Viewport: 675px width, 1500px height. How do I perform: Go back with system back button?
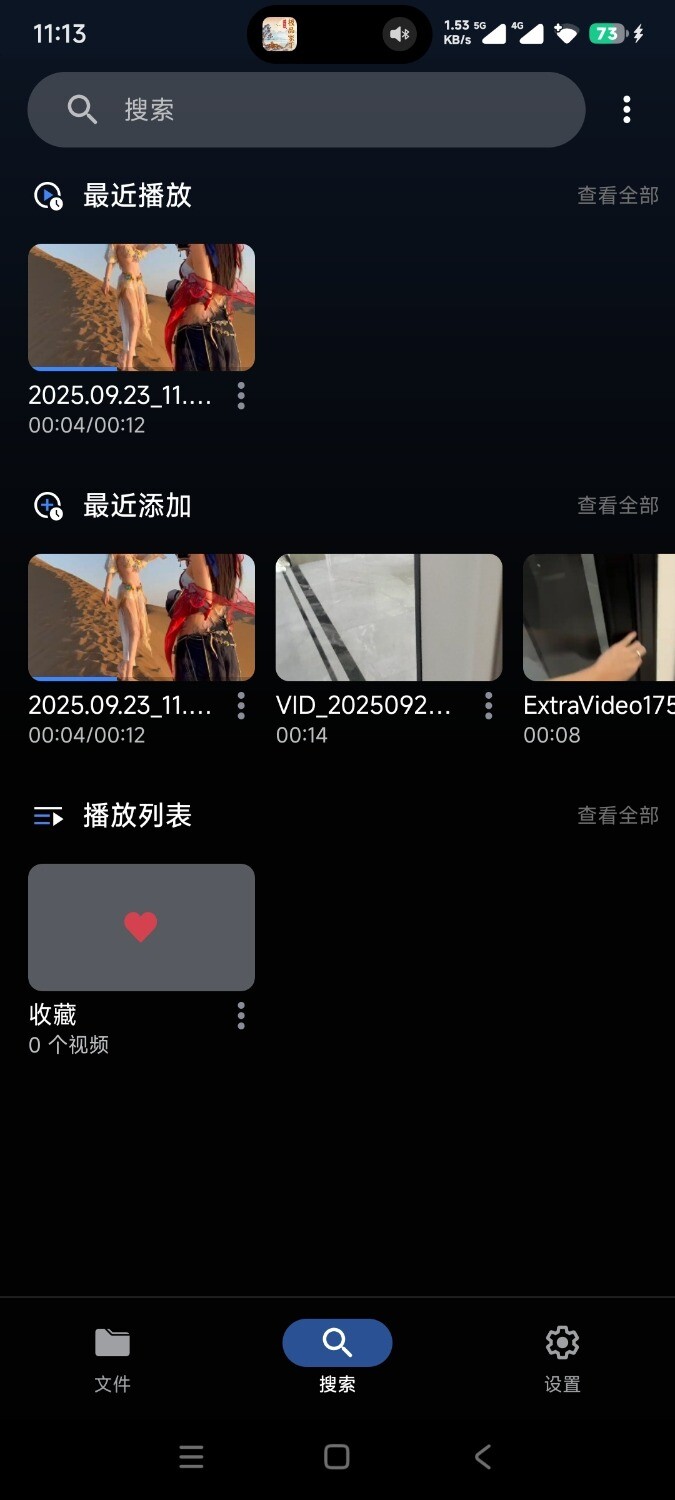(483, 1457)
